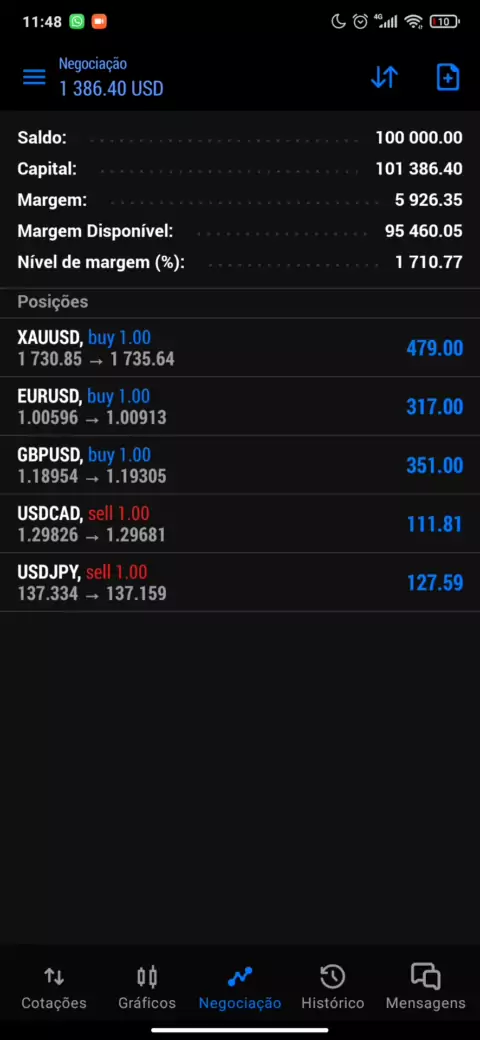Viewport: 480px width, 1040px height.
Task: Open the USDCAD sell position
Action: point(240,523)
